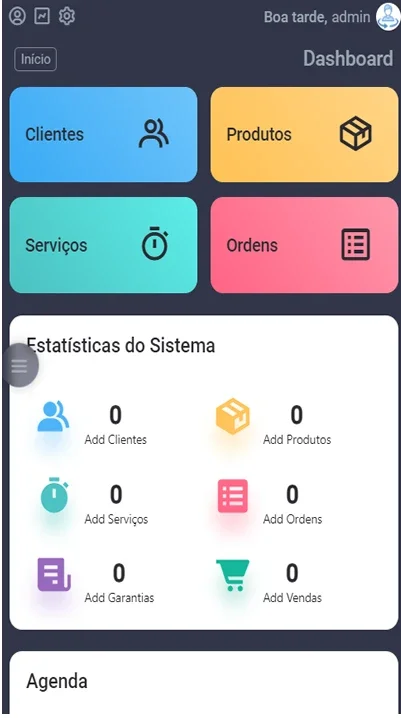Go to Início breadcrumb

coord(36,59)
